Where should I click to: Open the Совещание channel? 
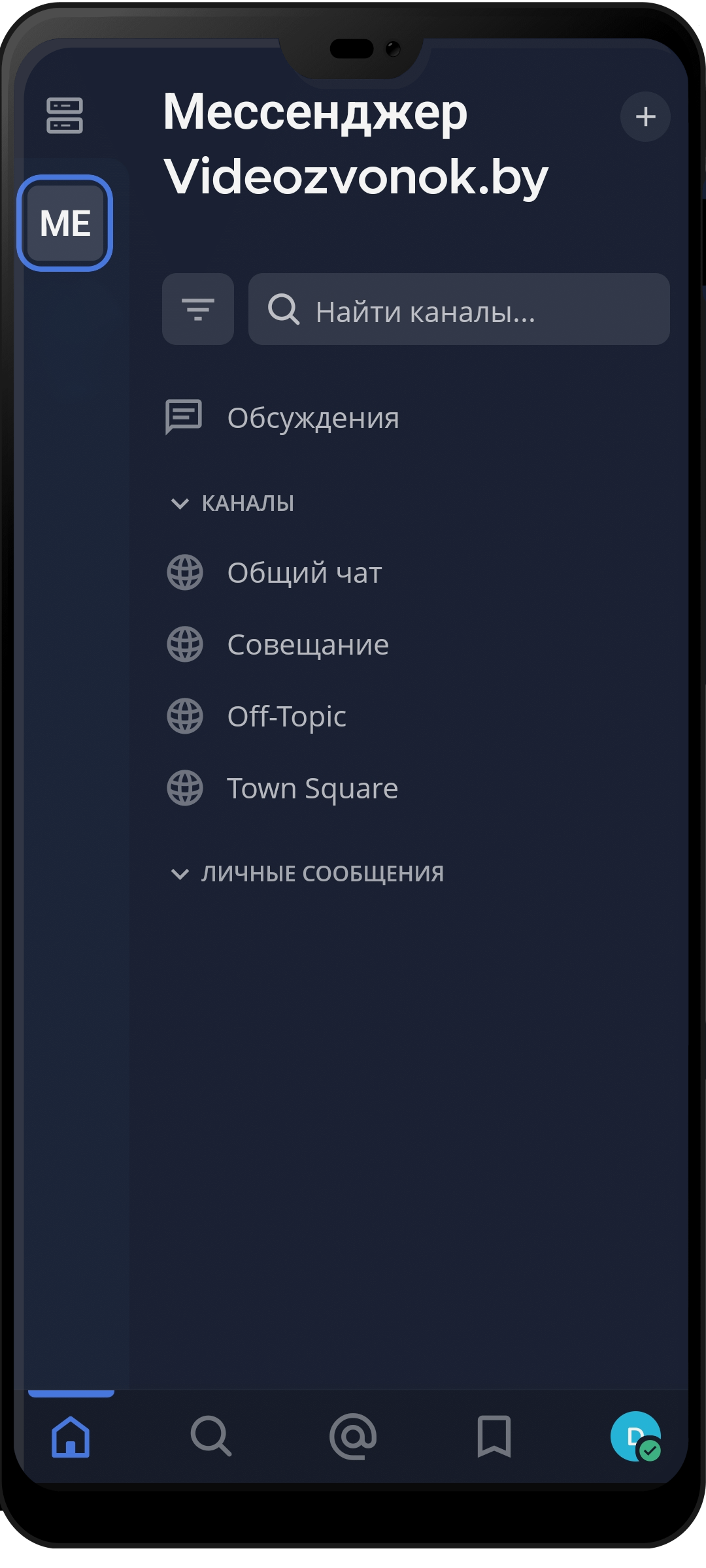pyautogui.click(x=307, y=645)
